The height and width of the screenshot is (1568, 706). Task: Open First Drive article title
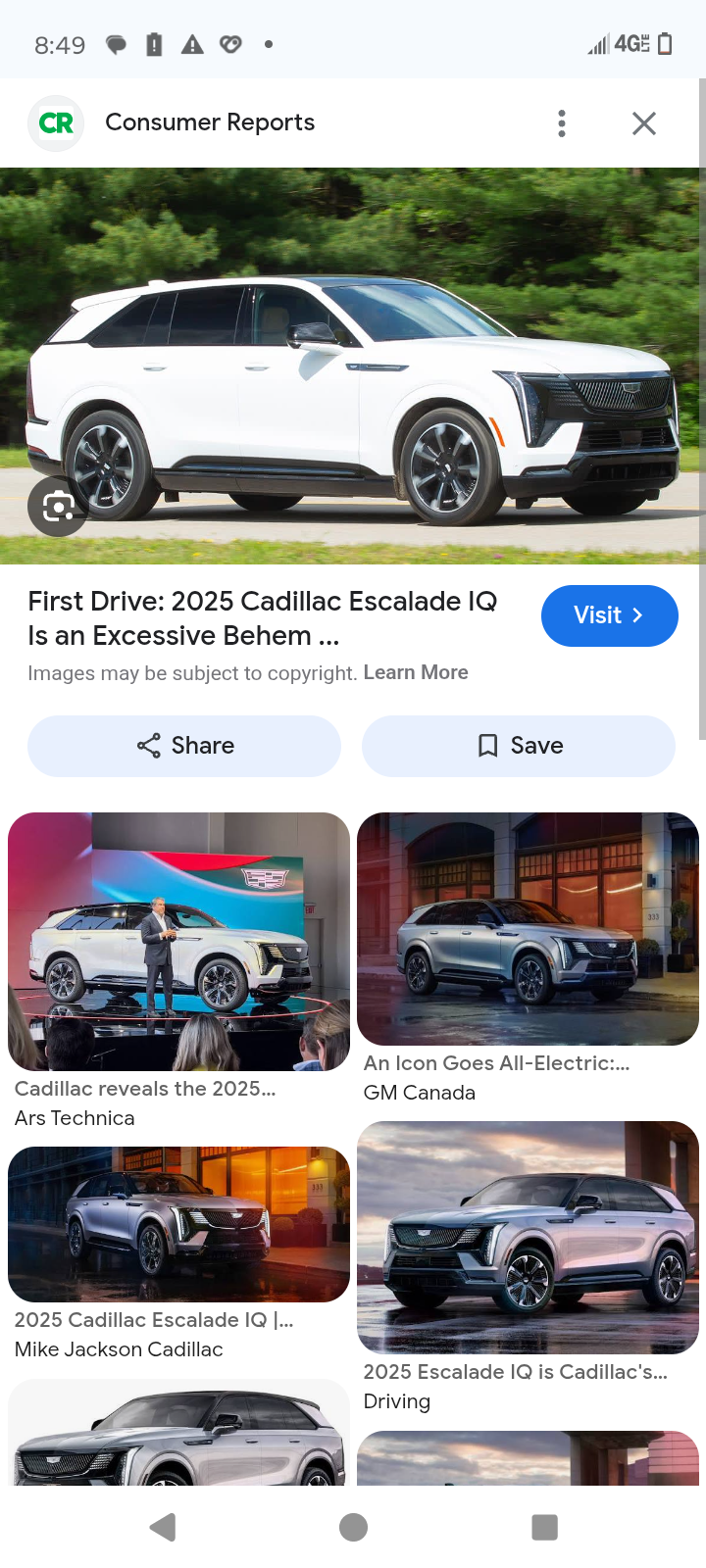click(x=263, y=618)
